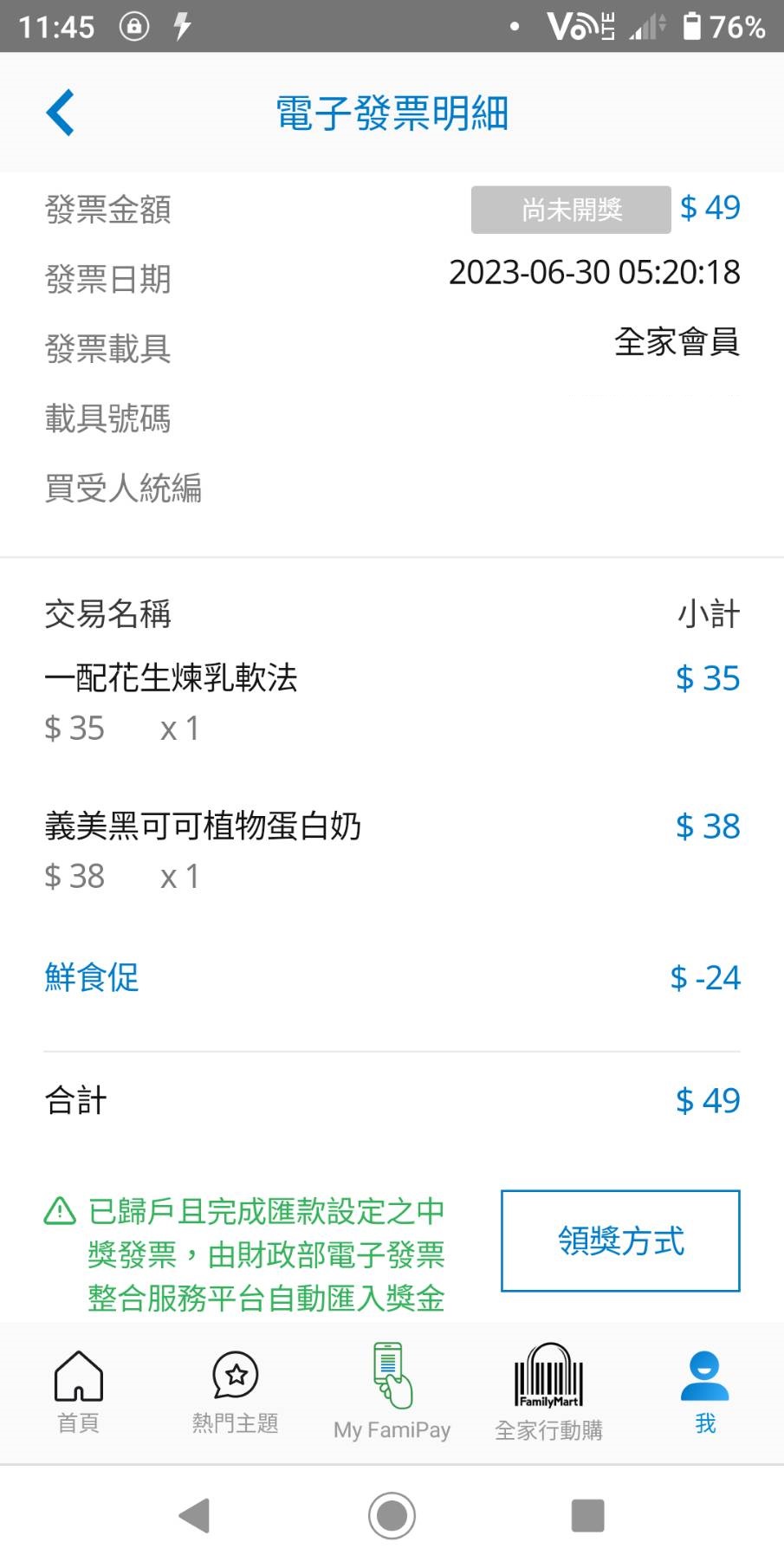The height and width of the screenshot is (1568, 784).
Task: Switch to 全家行動購 tab
Action: point(548,1391)
